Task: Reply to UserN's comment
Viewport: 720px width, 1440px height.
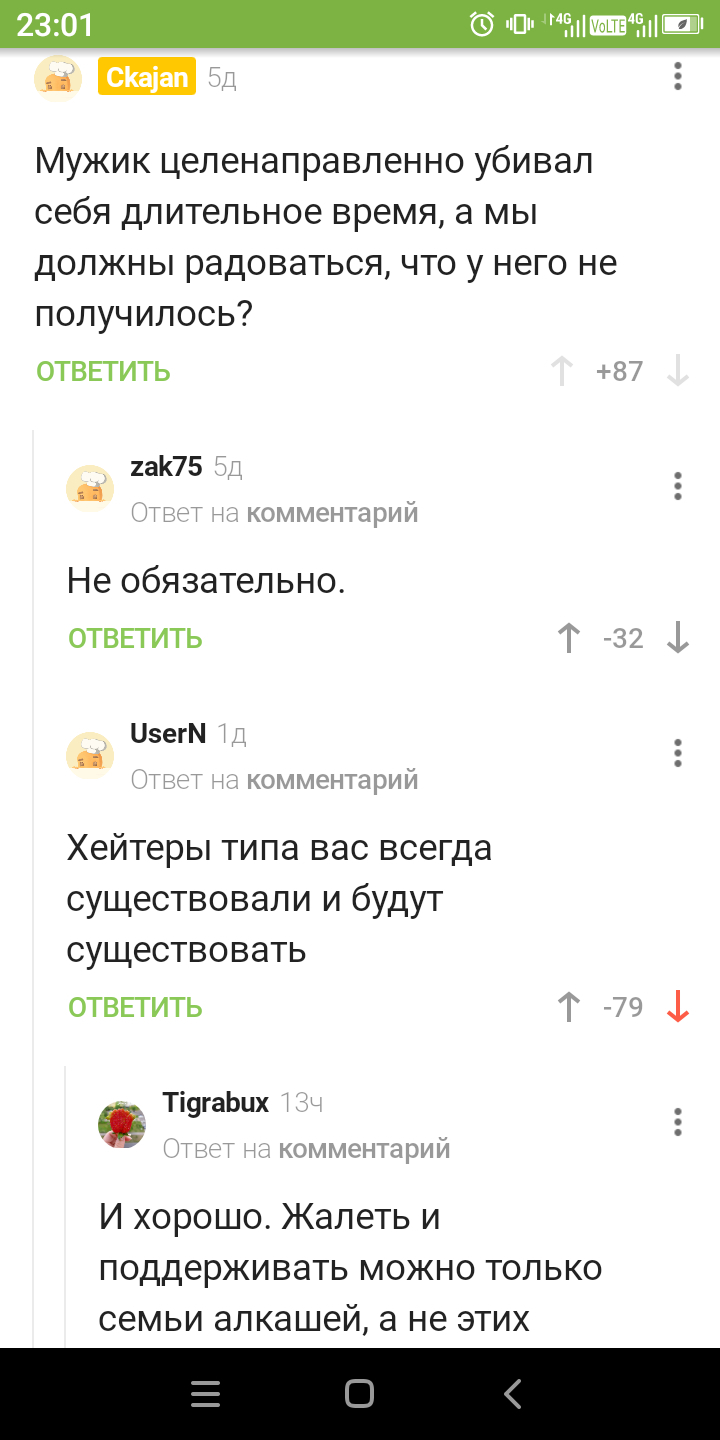Action: (x=135, y=1008)
